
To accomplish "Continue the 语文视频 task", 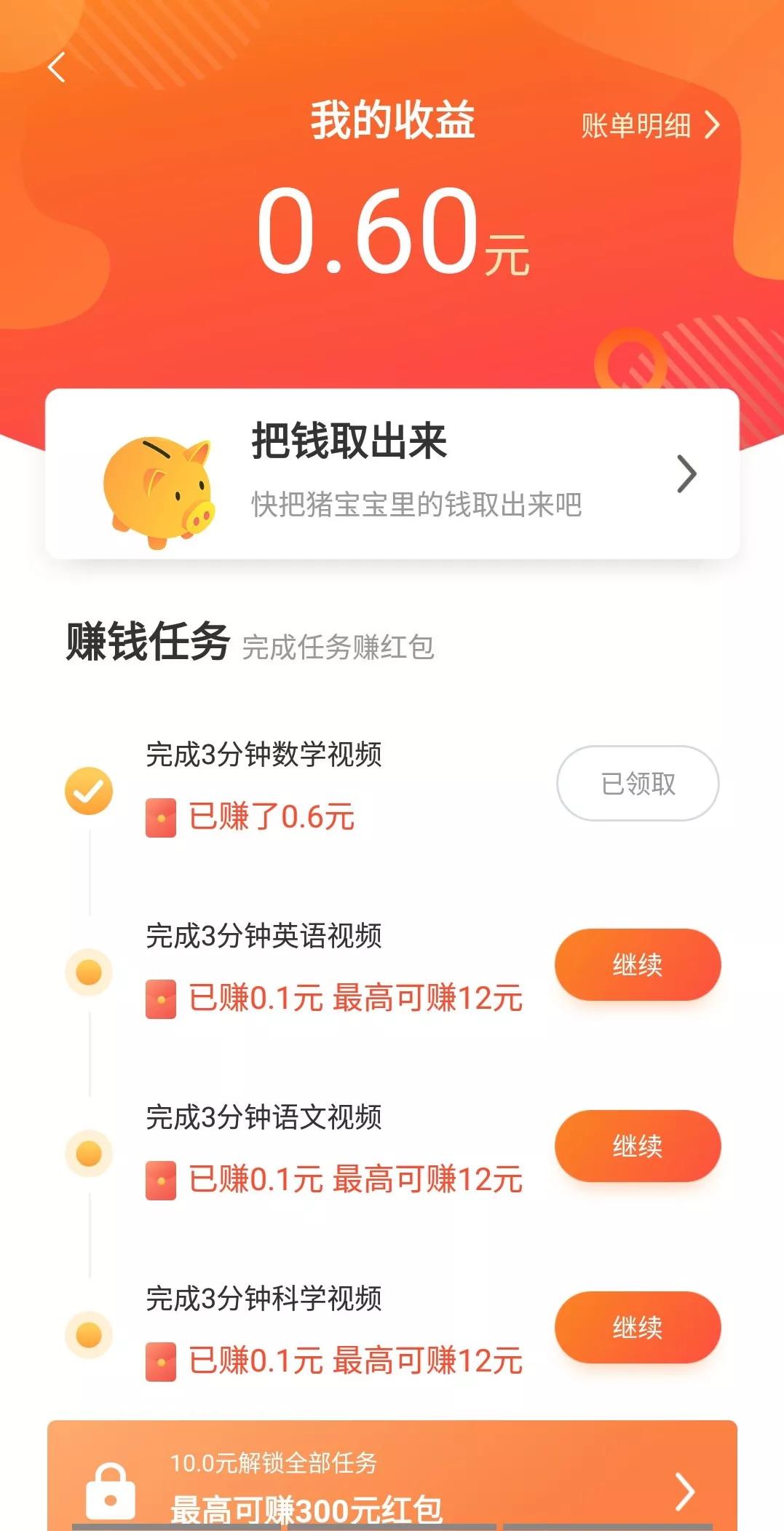I will pos(638,1146).
